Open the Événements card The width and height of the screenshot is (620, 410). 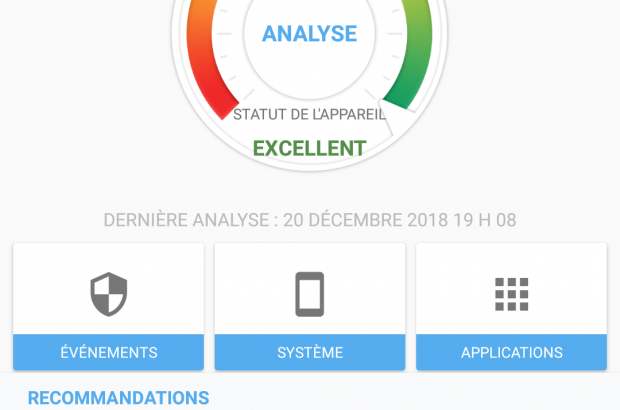pos(108,305)
